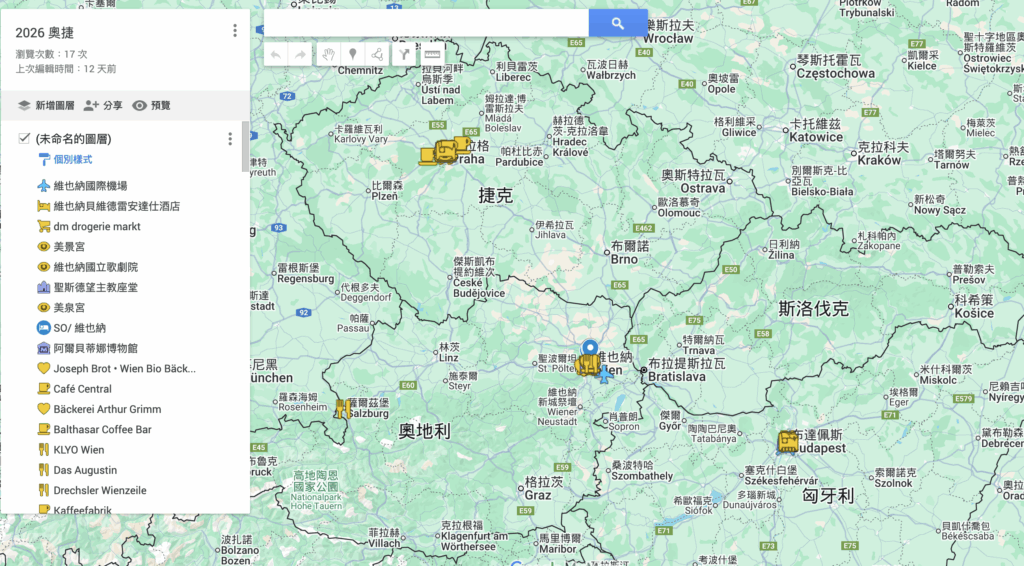1024x566 pixels.
Task: Choose the add marker tool
Action: 352,54
